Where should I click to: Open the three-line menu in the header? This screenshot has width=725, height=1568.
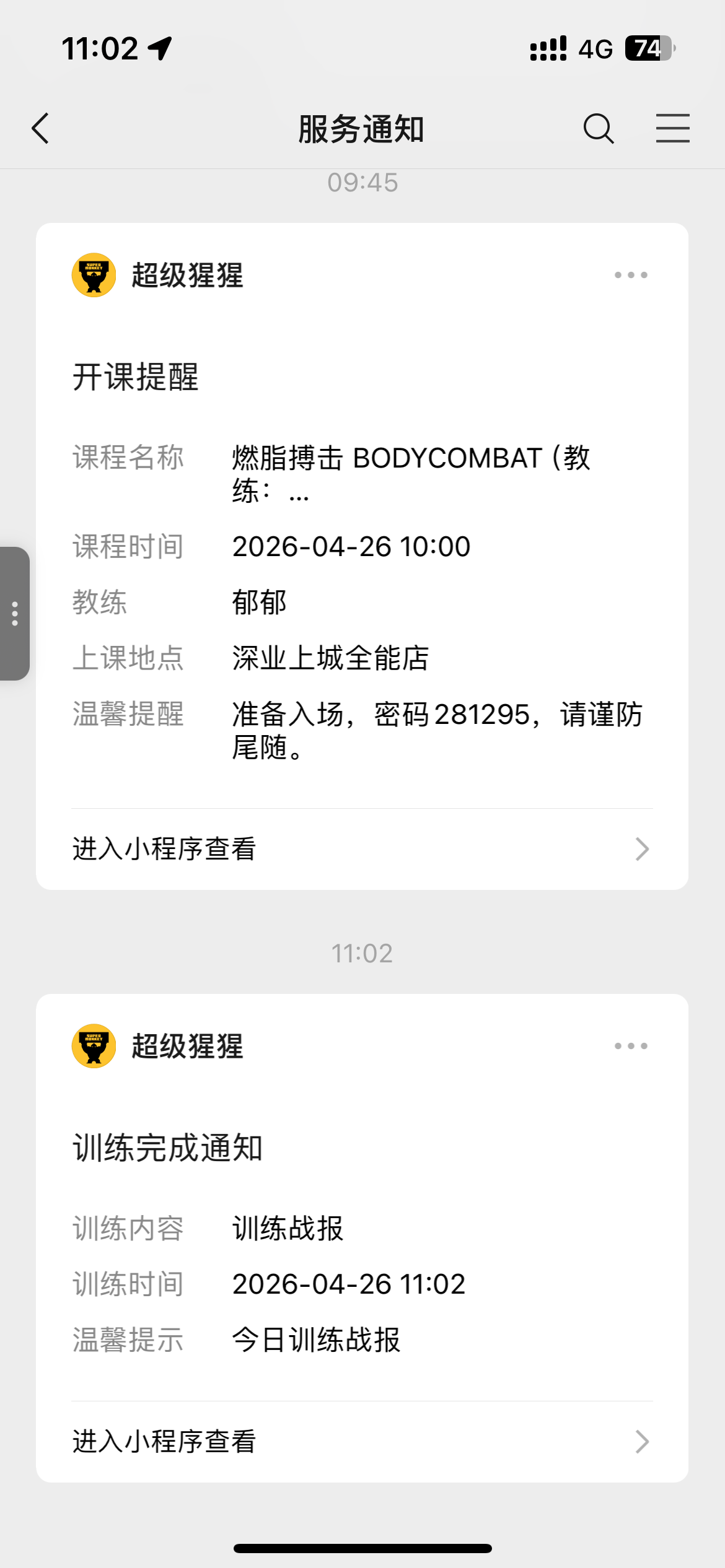click(x=673, y=129)
